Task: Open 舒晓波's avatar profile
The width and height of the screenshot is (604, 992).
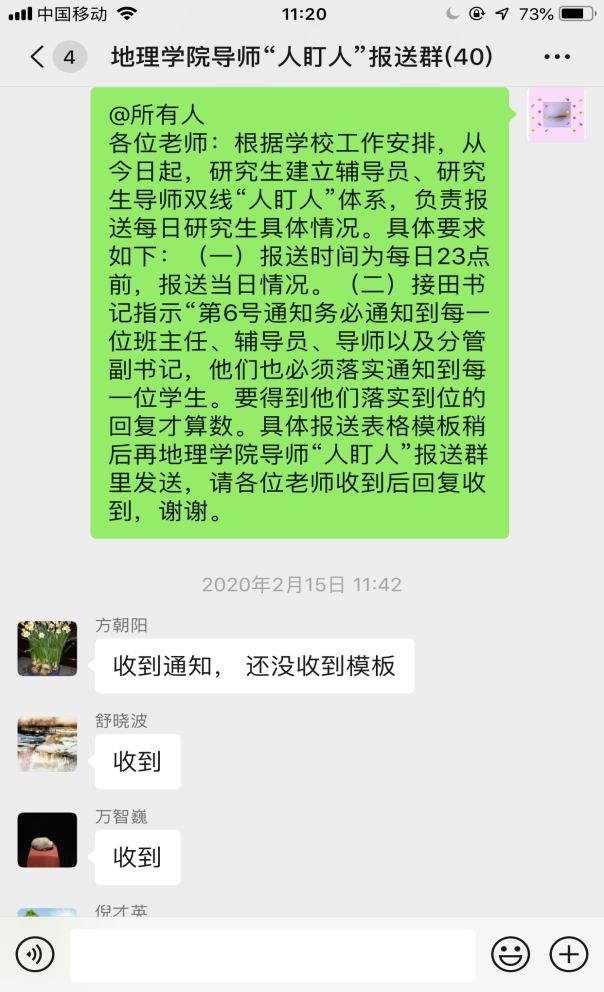Action: (x=47, y=743)
